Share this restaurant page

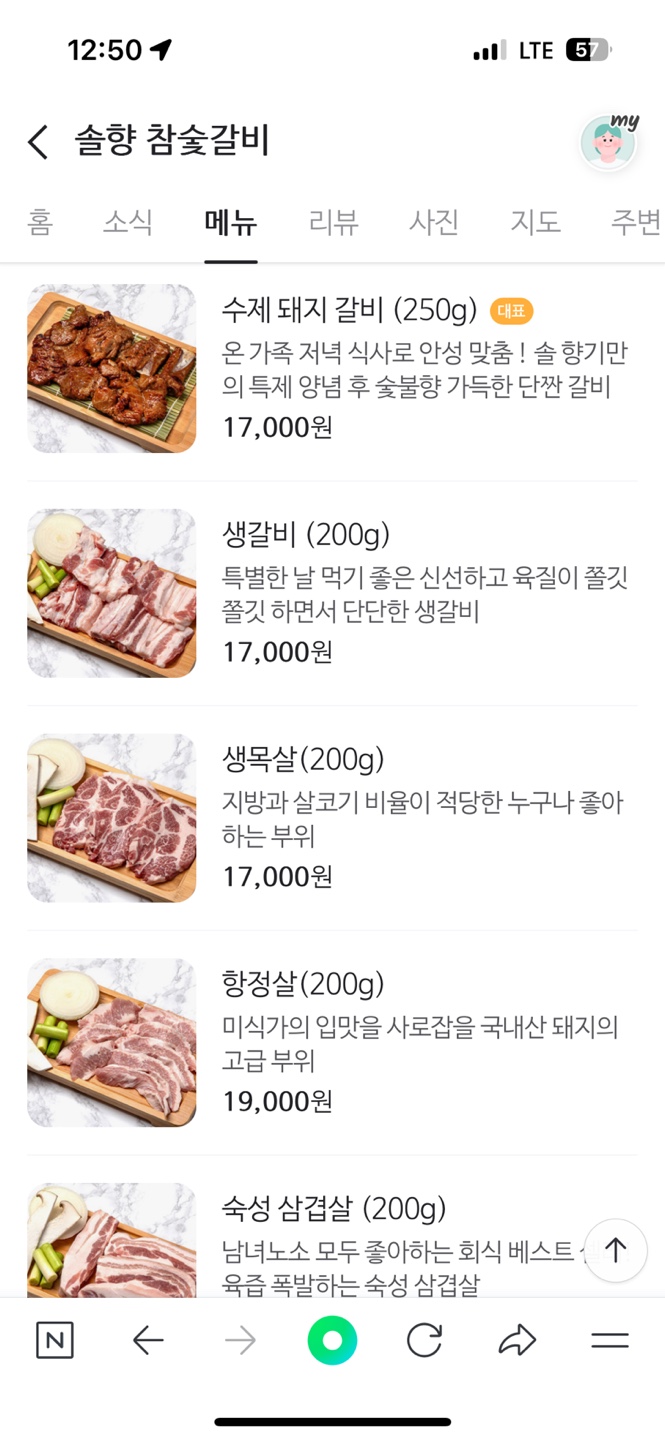coord(517,1341)
